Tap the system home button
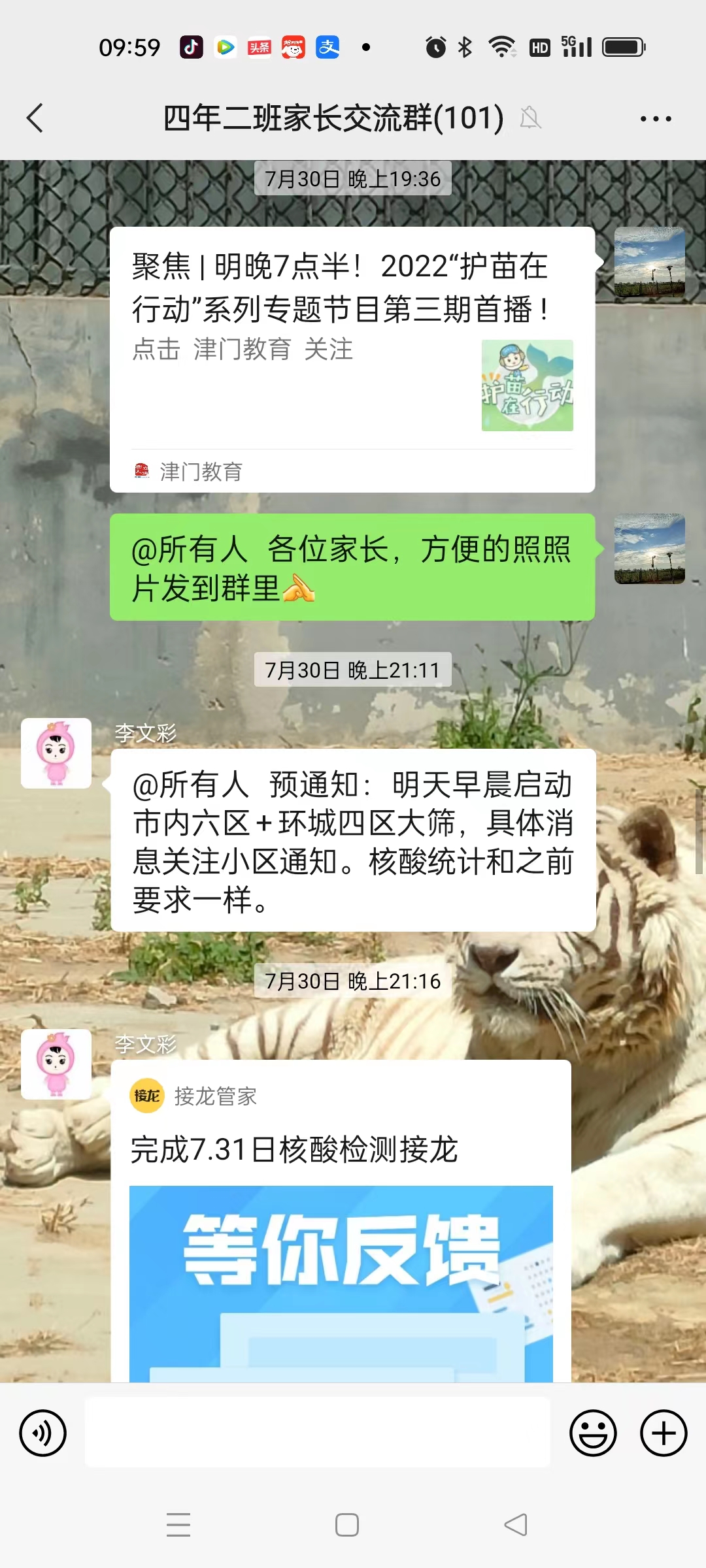This screenshot has height=1568, width=706. pyautogui.click(x=347, y=1525)
